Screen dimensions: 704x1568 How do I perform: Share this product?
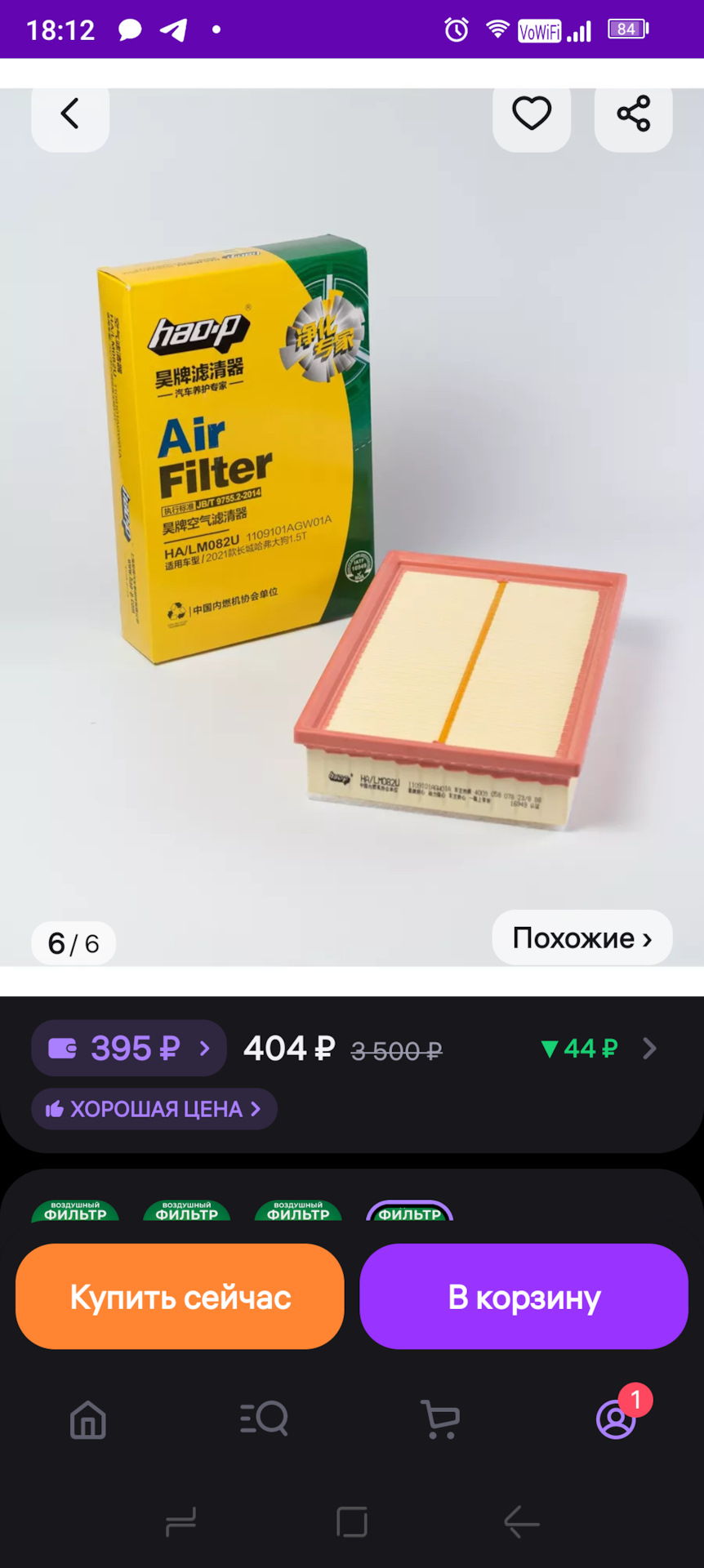pos(634,114)
